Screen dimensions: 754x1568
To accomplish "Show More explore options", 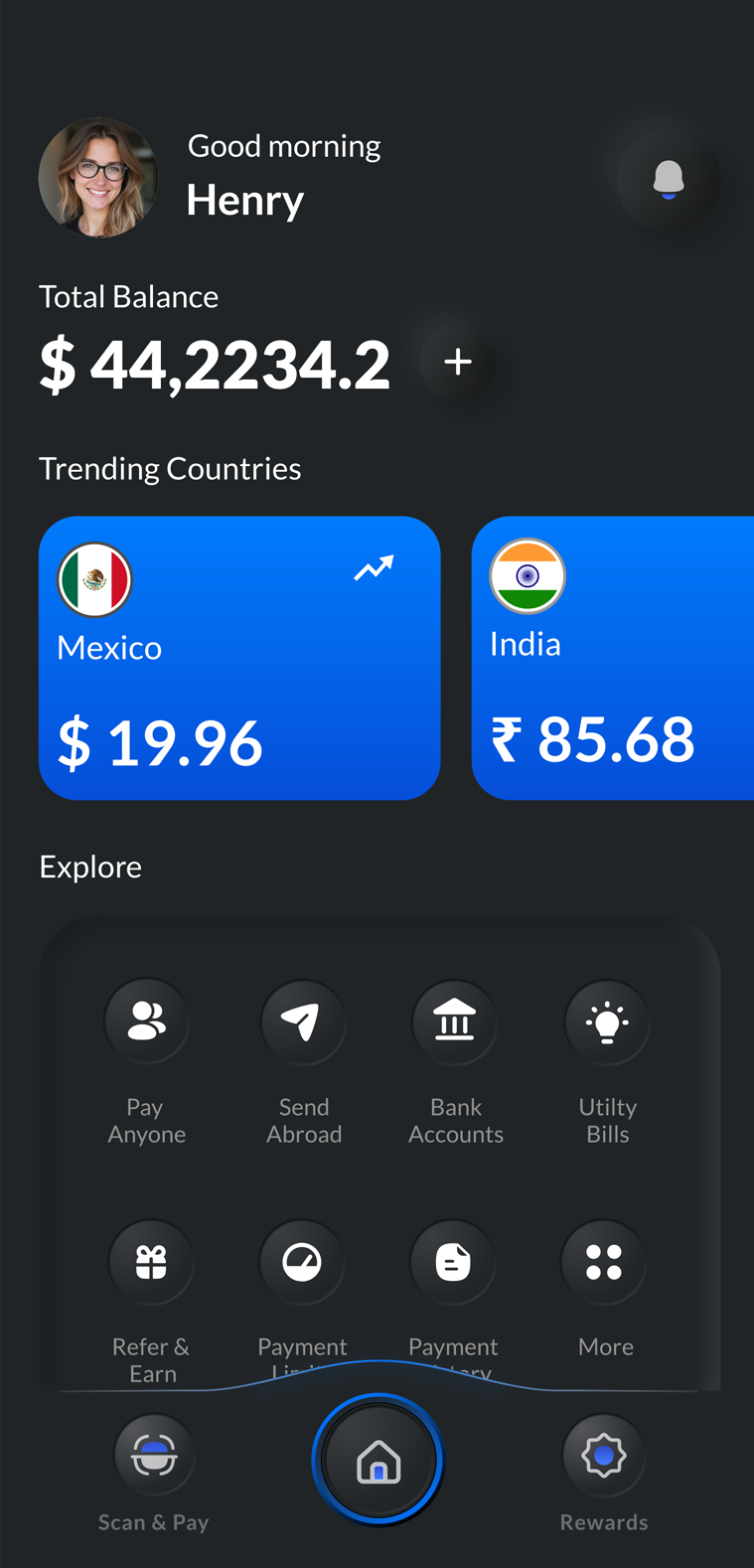I will tap(604, 1262).
